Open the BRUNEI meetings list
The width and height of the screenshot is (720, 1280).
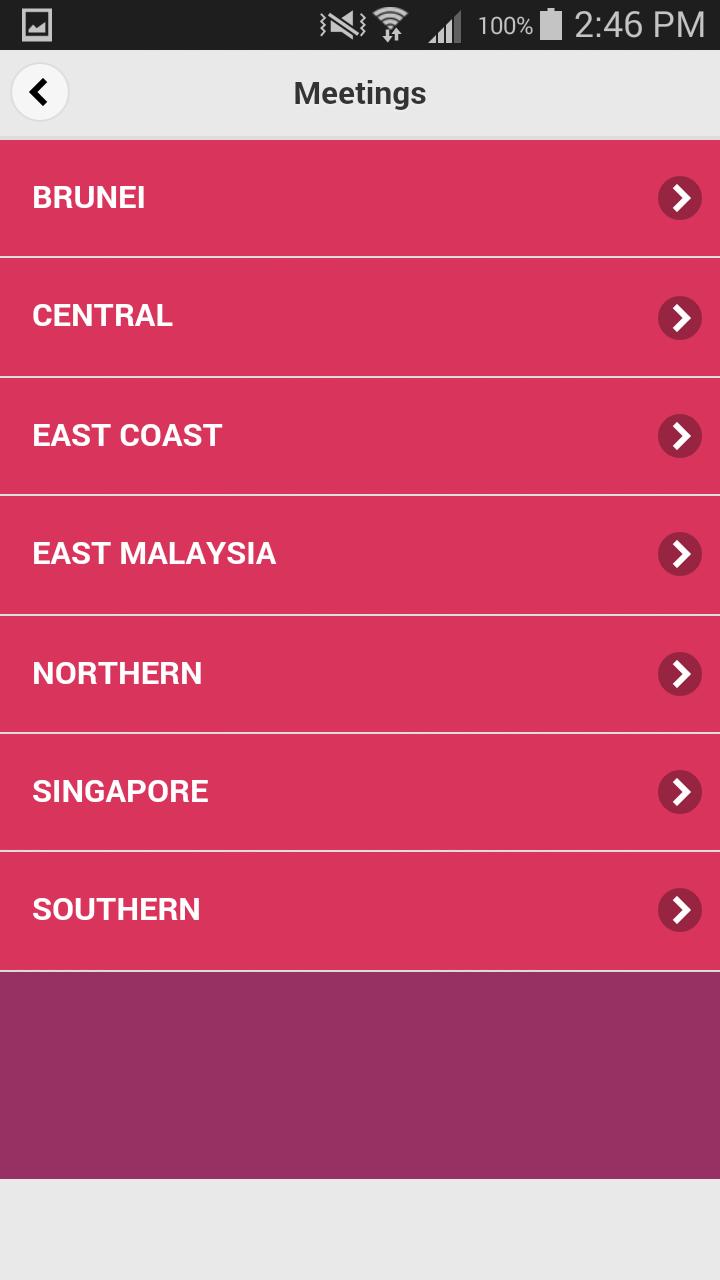tap(360, 198)
